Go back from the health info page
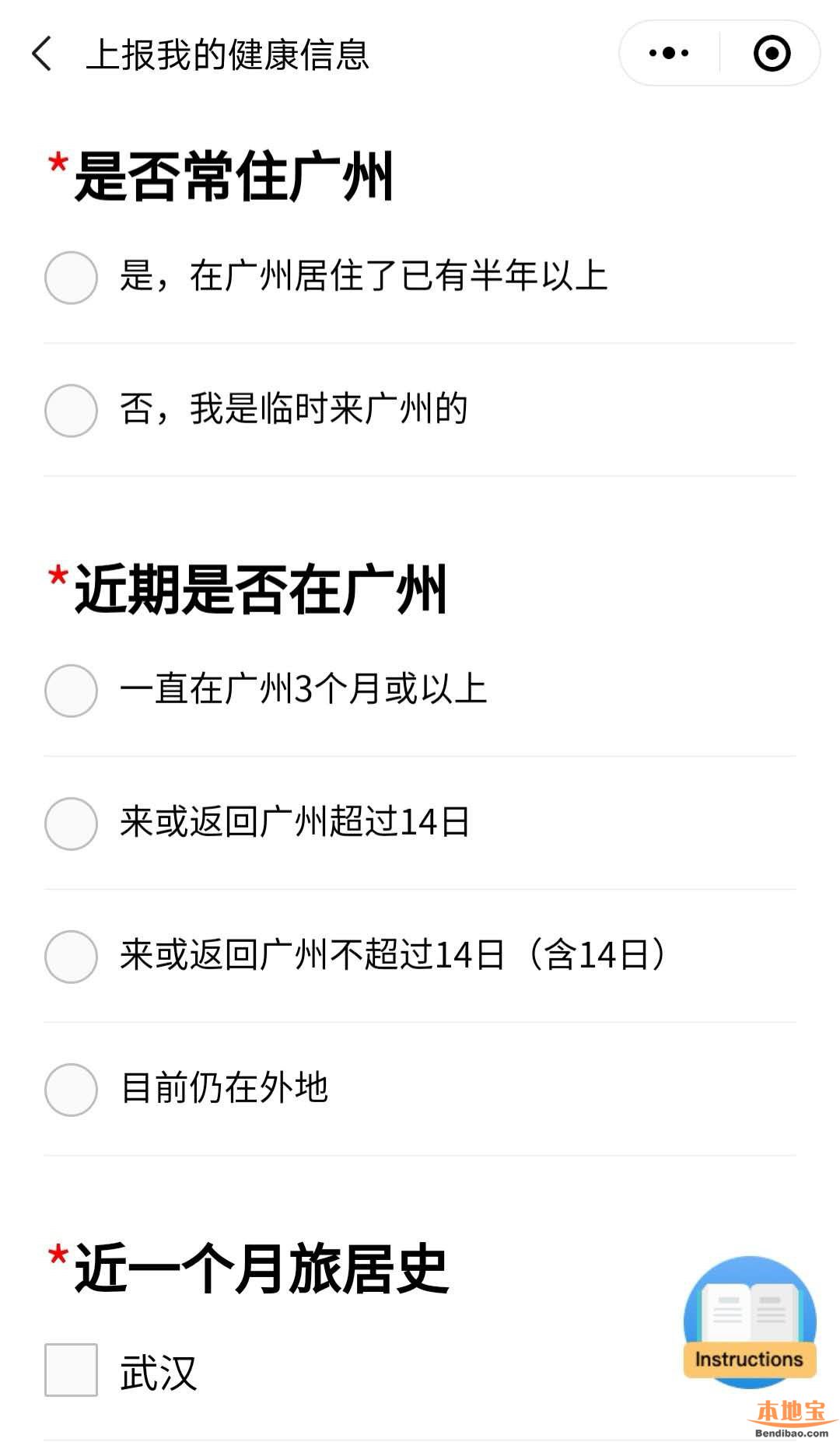The image size is (840, 1442). coord(43,54)
